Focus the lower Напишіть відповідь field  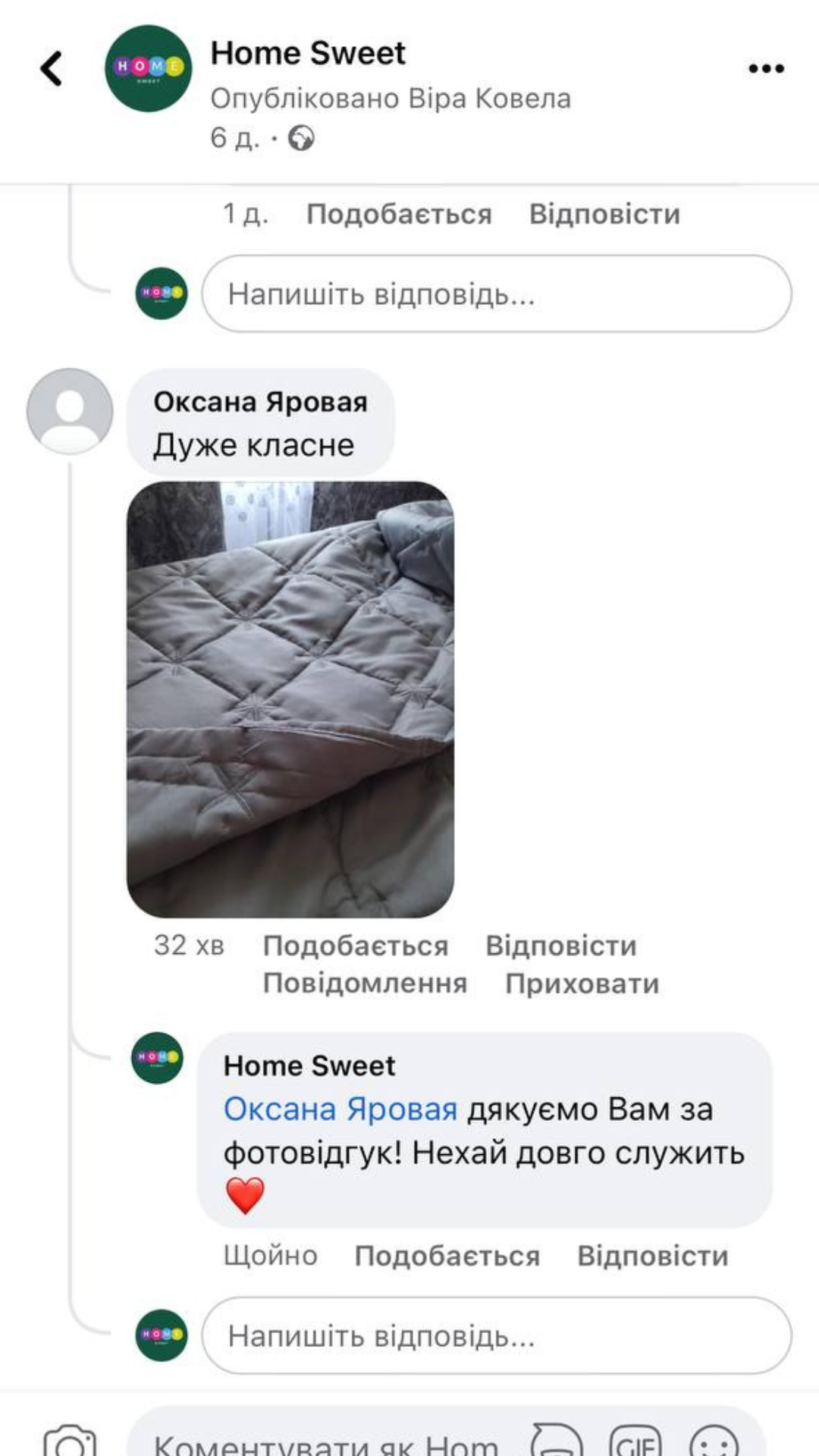coord(497,1335)
